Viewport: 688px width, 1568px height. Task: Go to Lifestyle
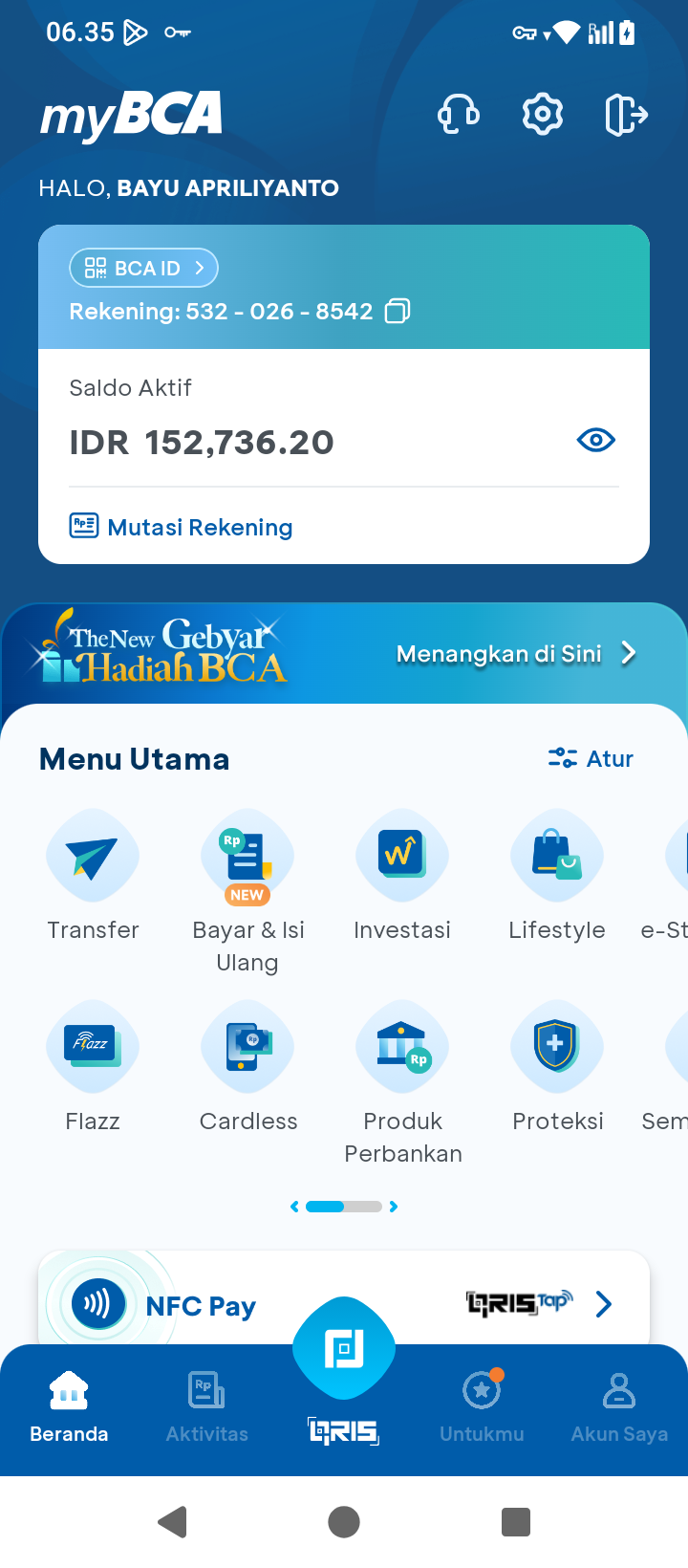(x=557, y=877)
